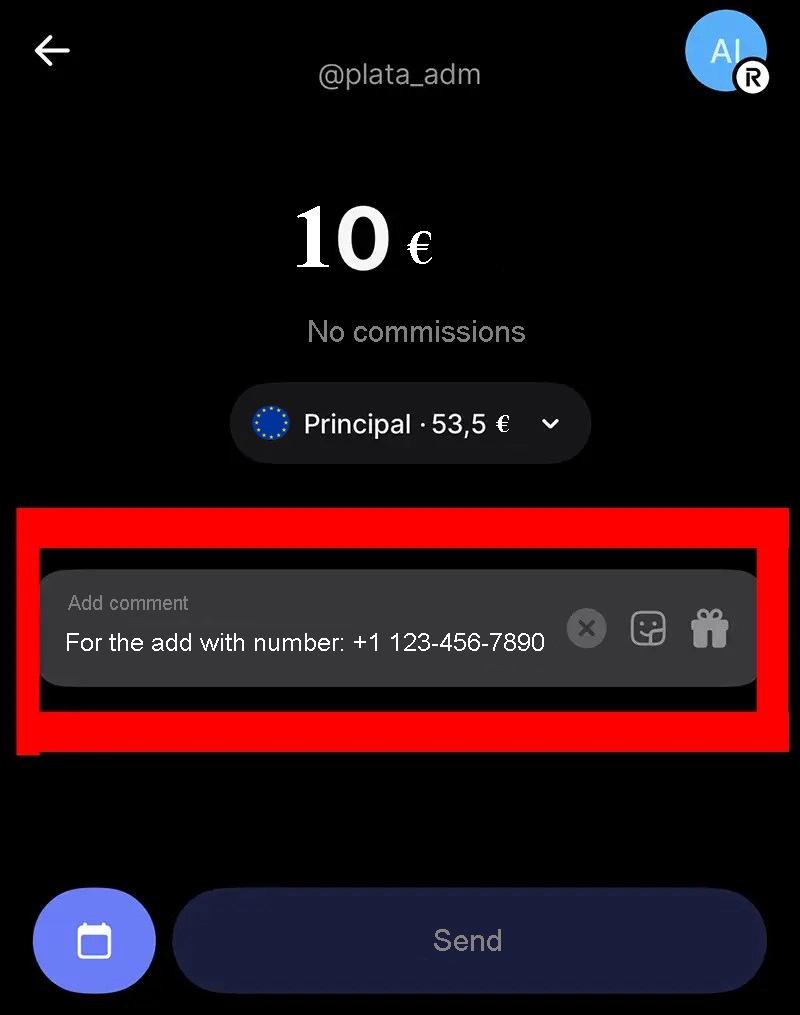800x1015 pixels.
Task: Add a sticker to the comment
Action: [648, 629]
